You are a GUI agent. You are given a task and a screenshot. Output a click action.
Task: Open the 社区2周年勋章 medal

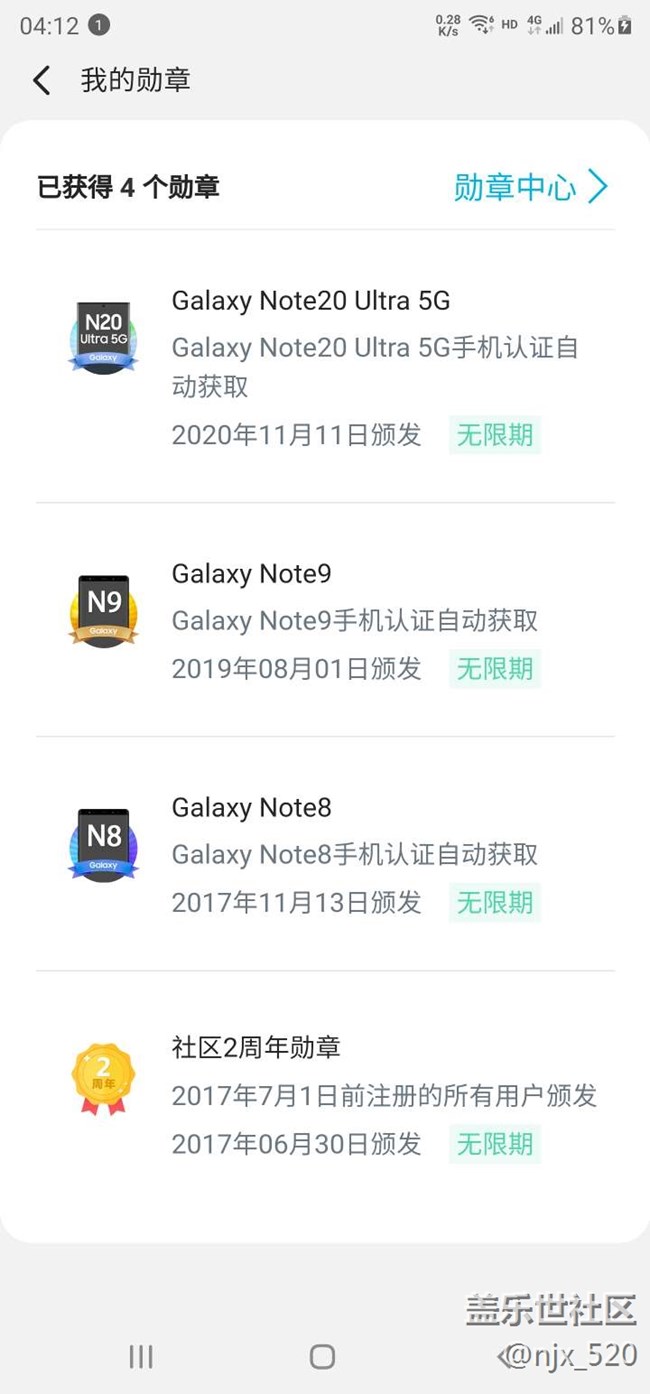pyautogui.click(x=325, y=1094)
